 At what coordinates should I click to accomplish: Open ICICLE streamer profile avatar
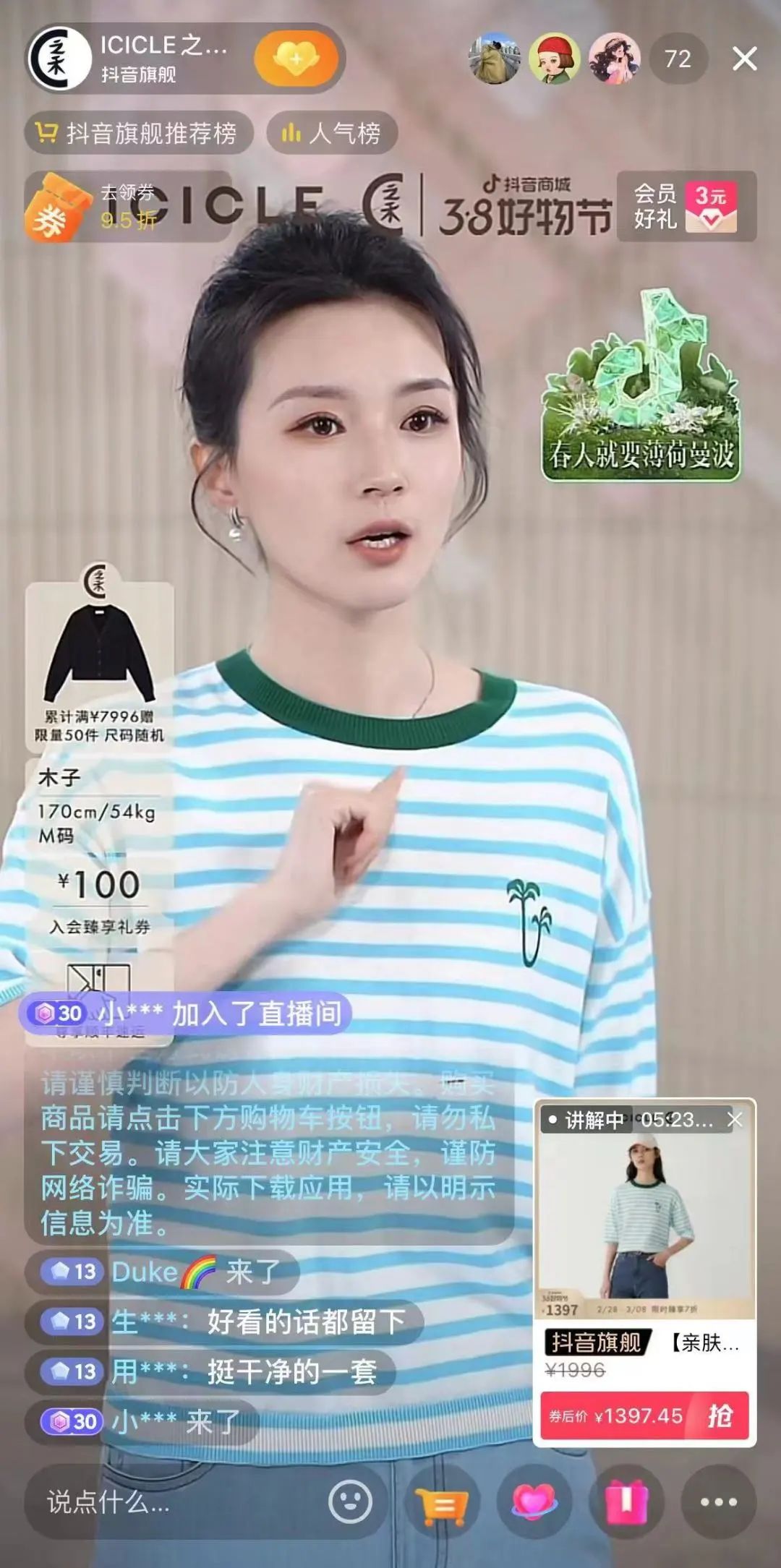pos(59,59)
